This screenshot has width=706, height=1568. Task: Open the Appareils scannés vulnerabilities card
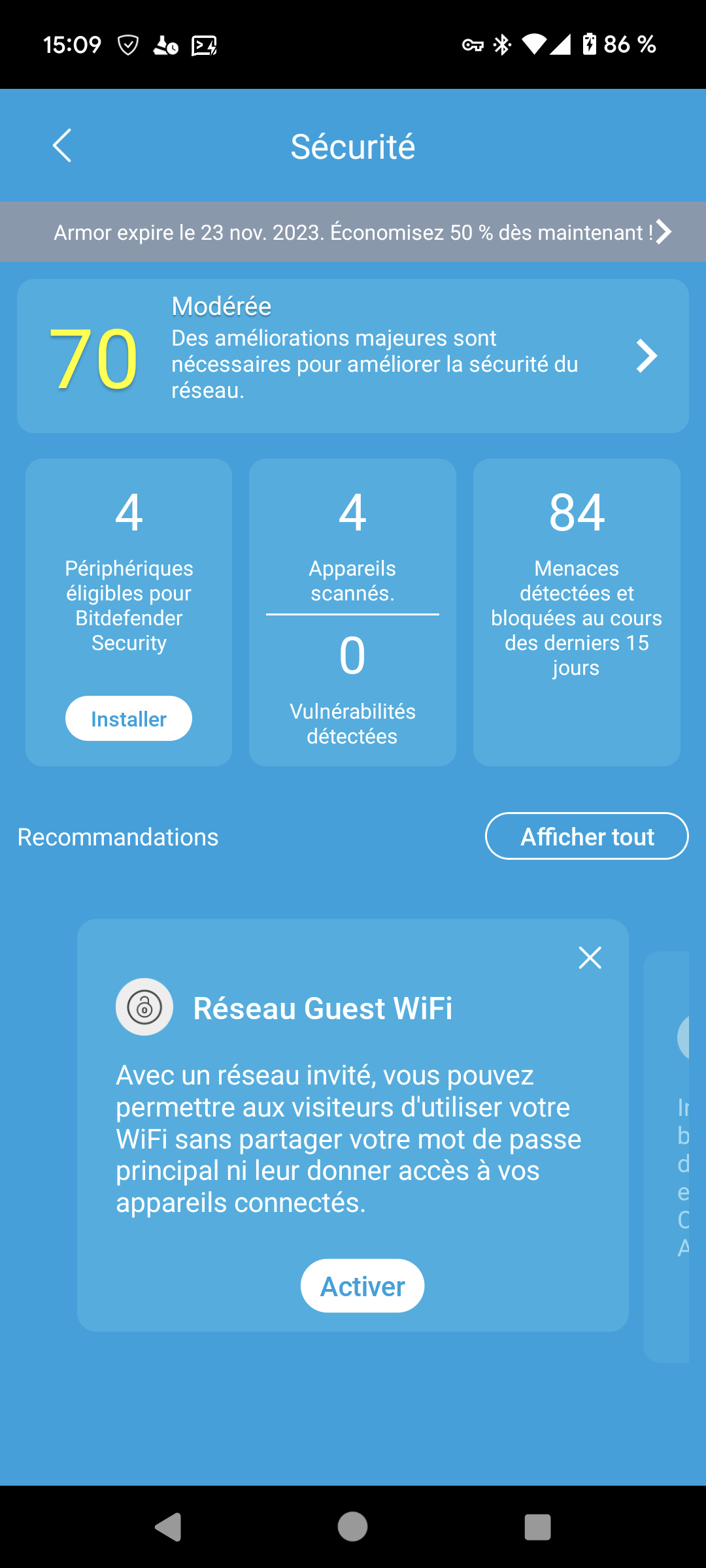[352, 612]
